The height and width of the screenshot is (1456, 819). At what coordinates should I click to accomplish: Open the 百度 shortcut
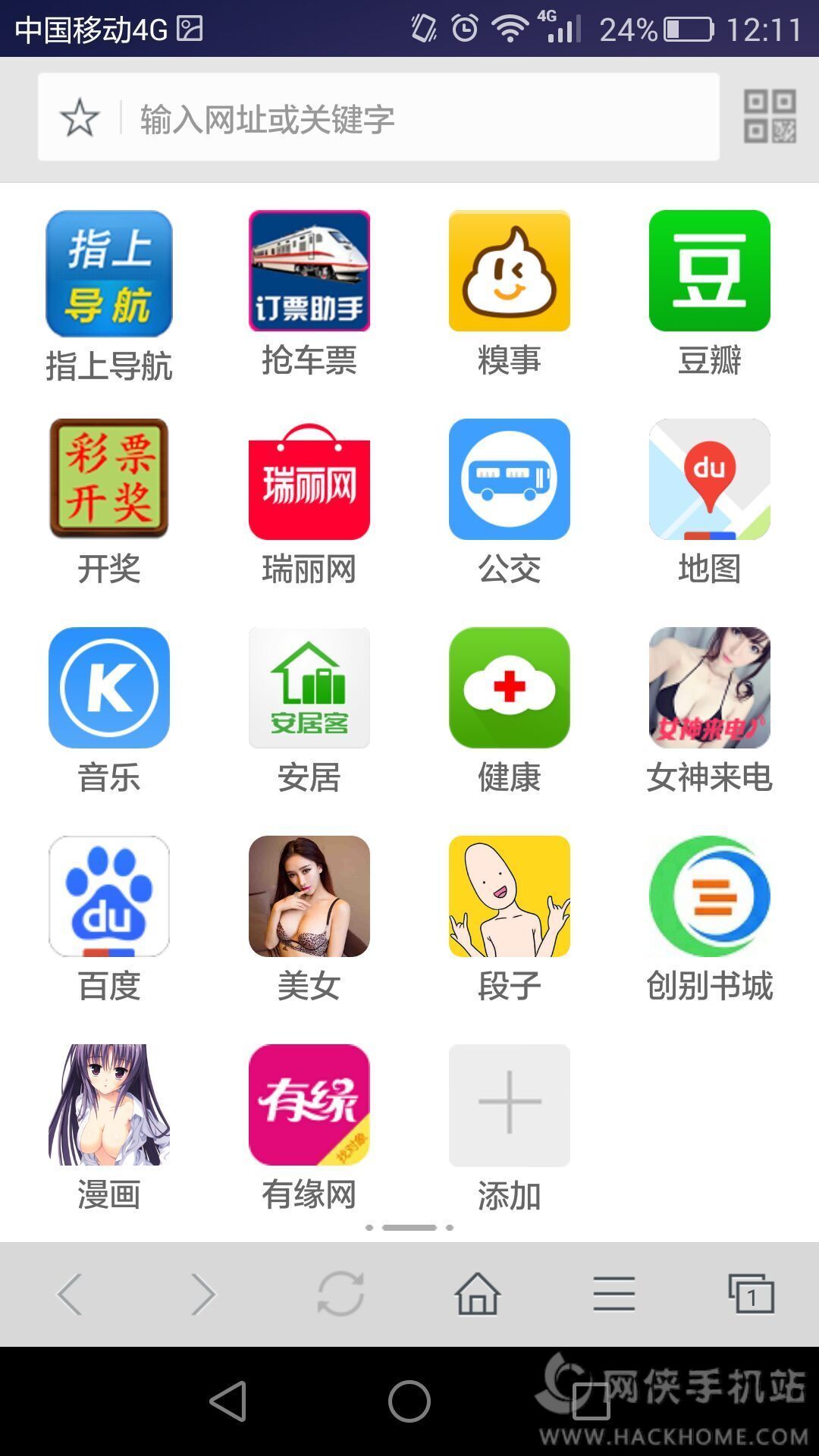pos(109,896)
